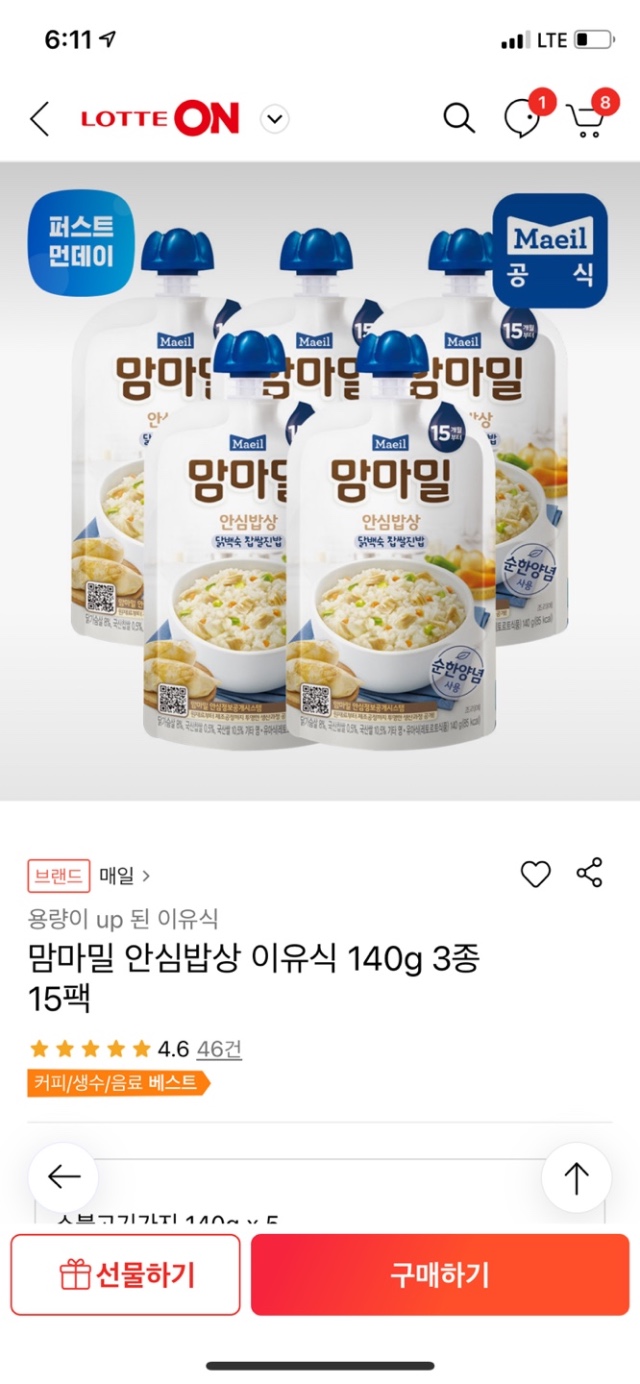Add this product to wishlist
This screenshot has width=640, height=1384.
[536, 874]
